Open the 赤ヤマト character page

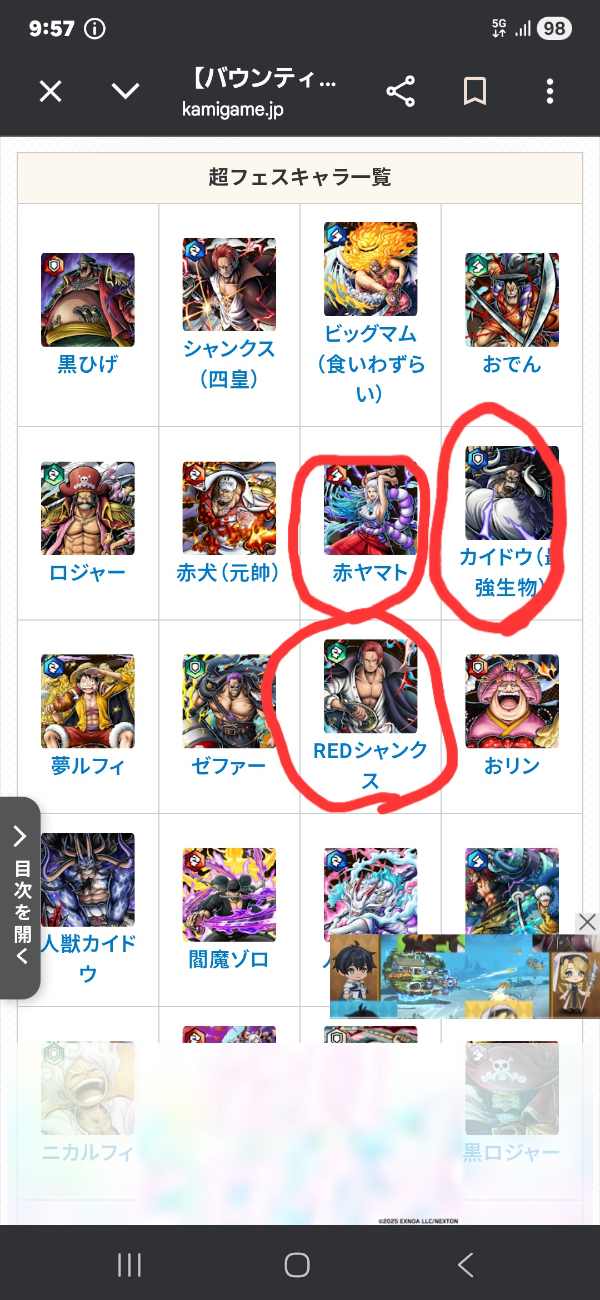click(x=370, y=573)
